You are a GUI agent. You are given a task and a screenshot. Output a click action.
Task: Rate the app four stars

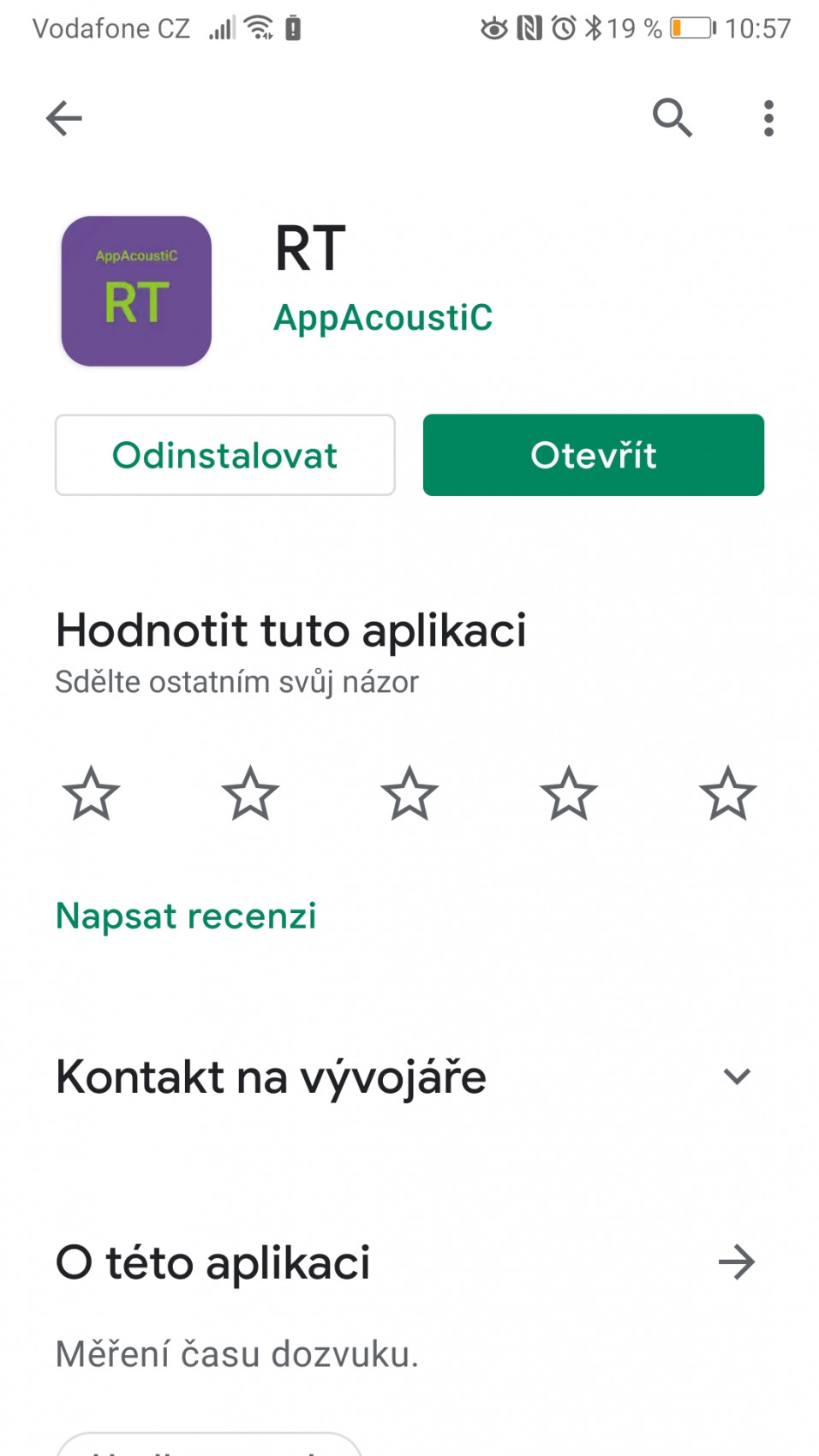[569, 793]
